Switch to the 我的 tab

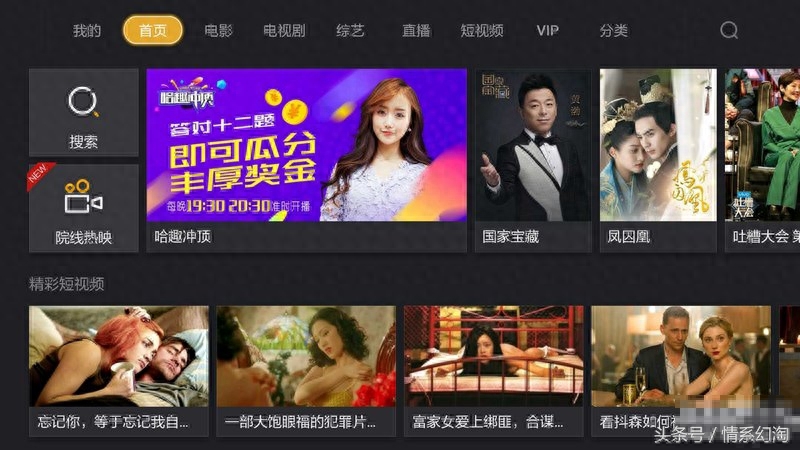click(x=87, y=30)
